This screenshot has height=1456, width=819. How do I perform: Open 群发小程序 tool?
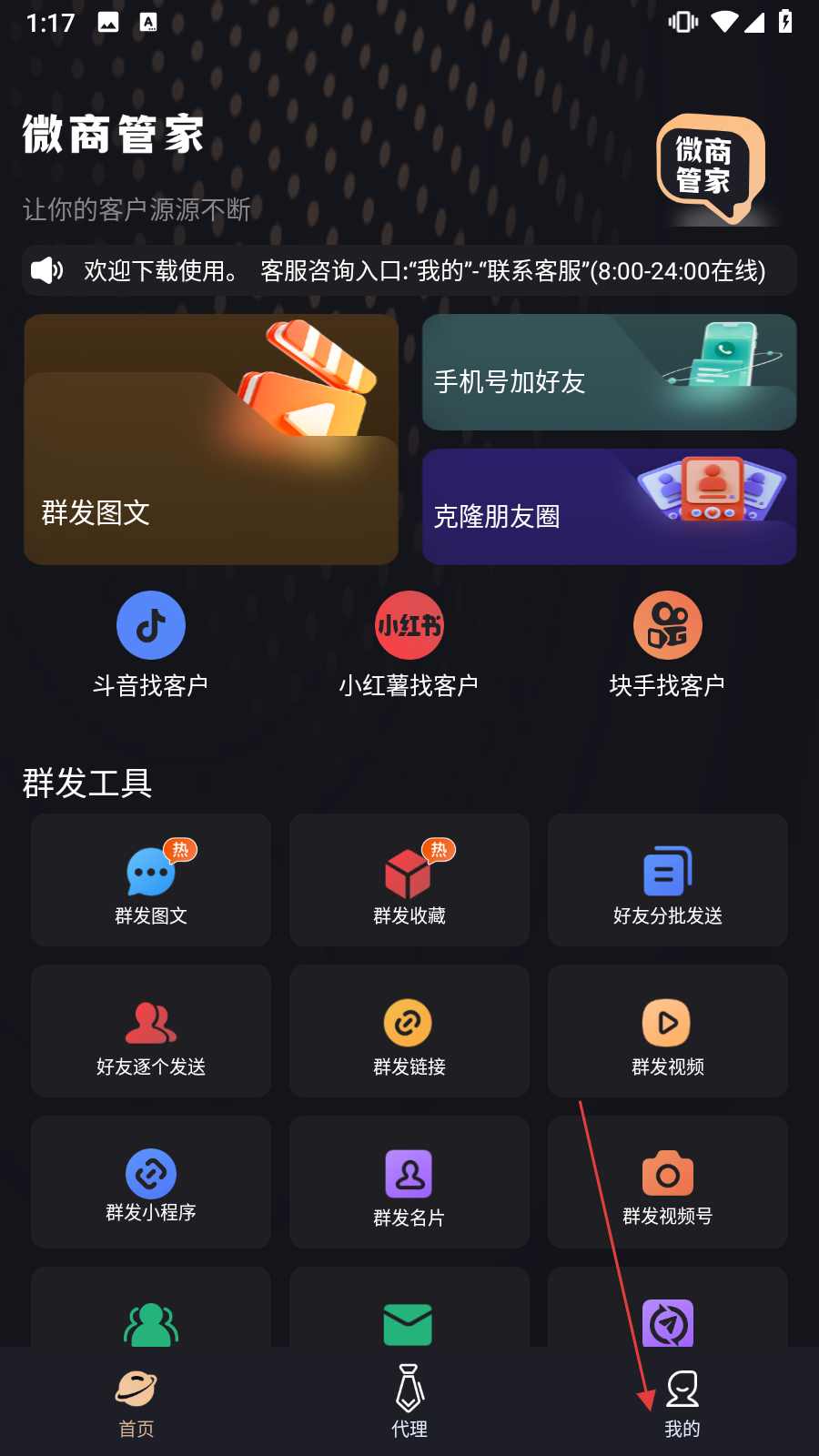point(151,1182)
